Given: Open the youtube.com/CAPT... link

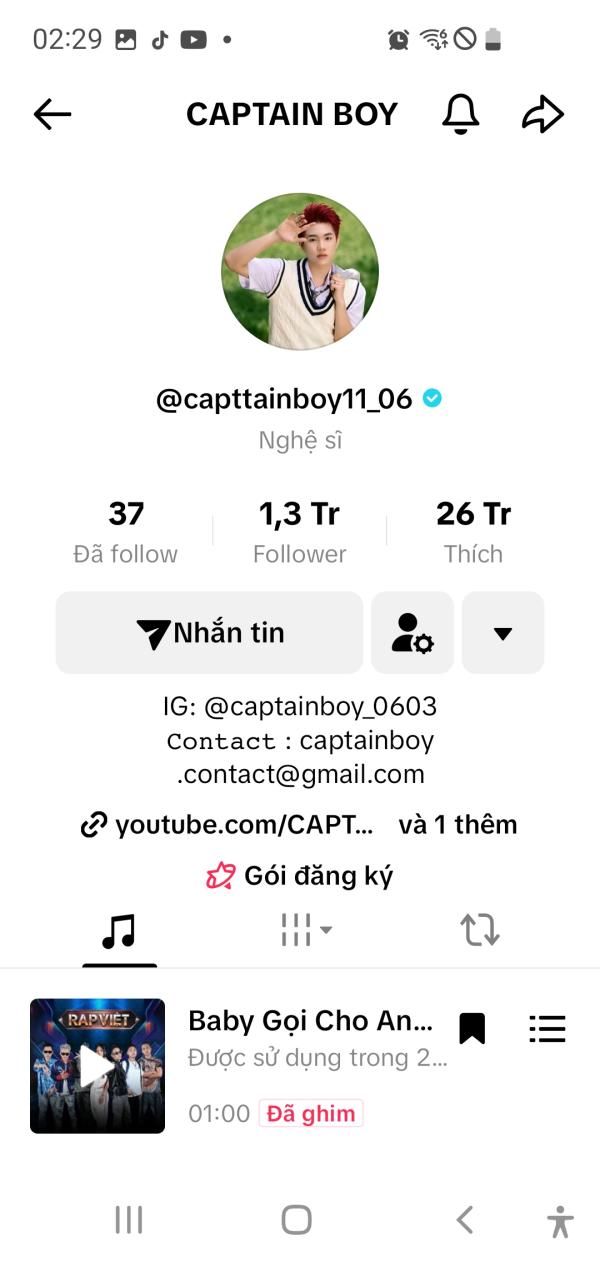Looking at the screenshot, I should click(228, 825).
